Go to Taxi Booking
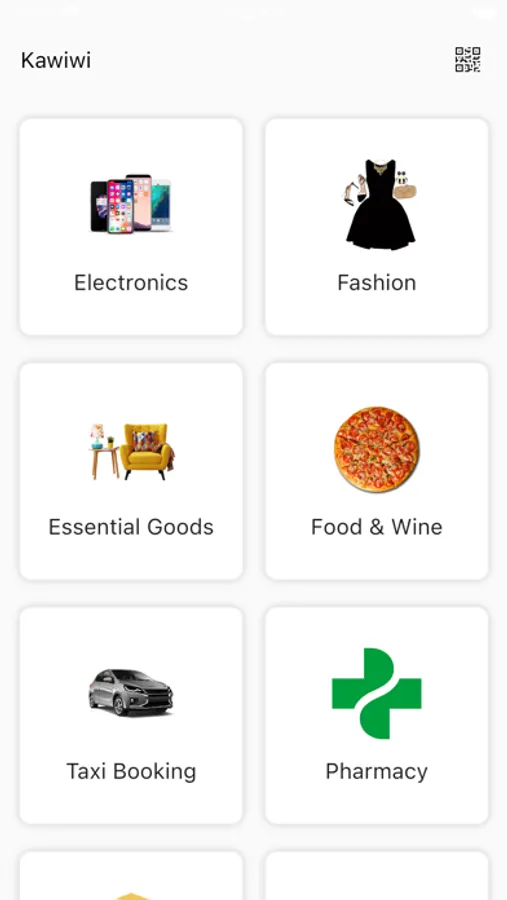Screen dimensions: 507x900 pos(131,715)
